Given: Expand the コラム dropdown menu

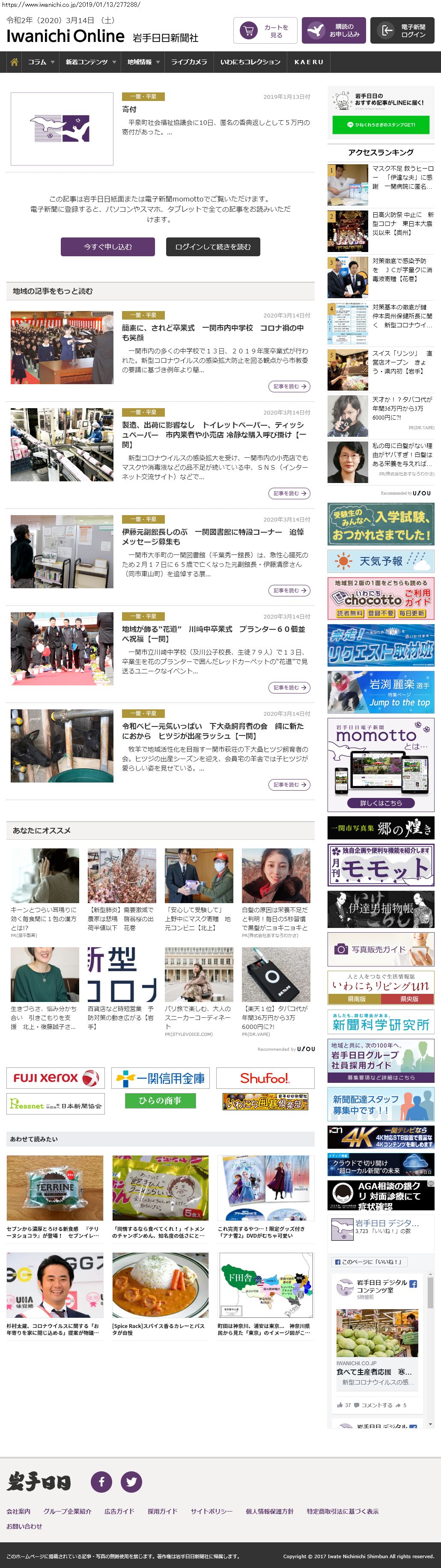Looking at the screenshot, I should 41,62.
